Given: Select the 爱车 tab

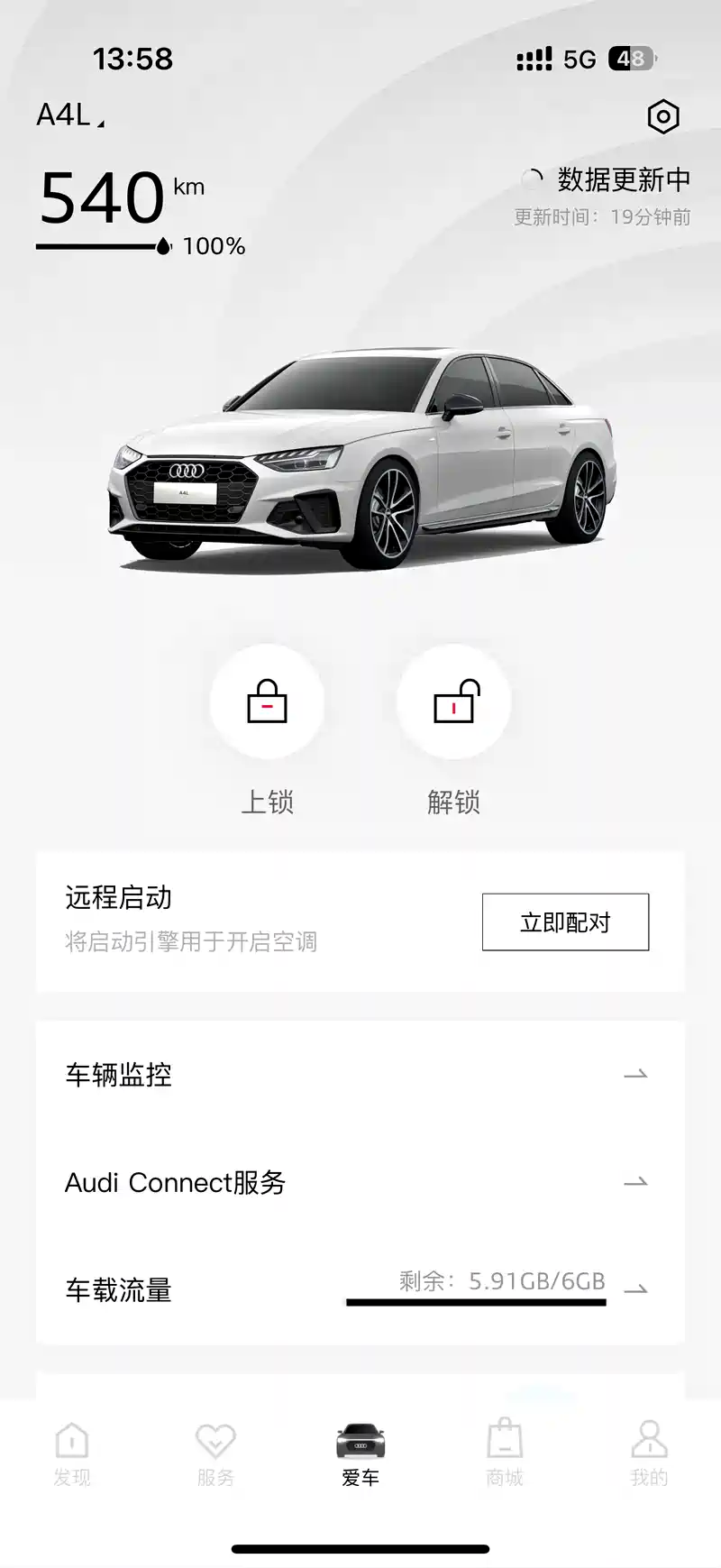Looking at the screenshot, I should [x=360, y=1452].
